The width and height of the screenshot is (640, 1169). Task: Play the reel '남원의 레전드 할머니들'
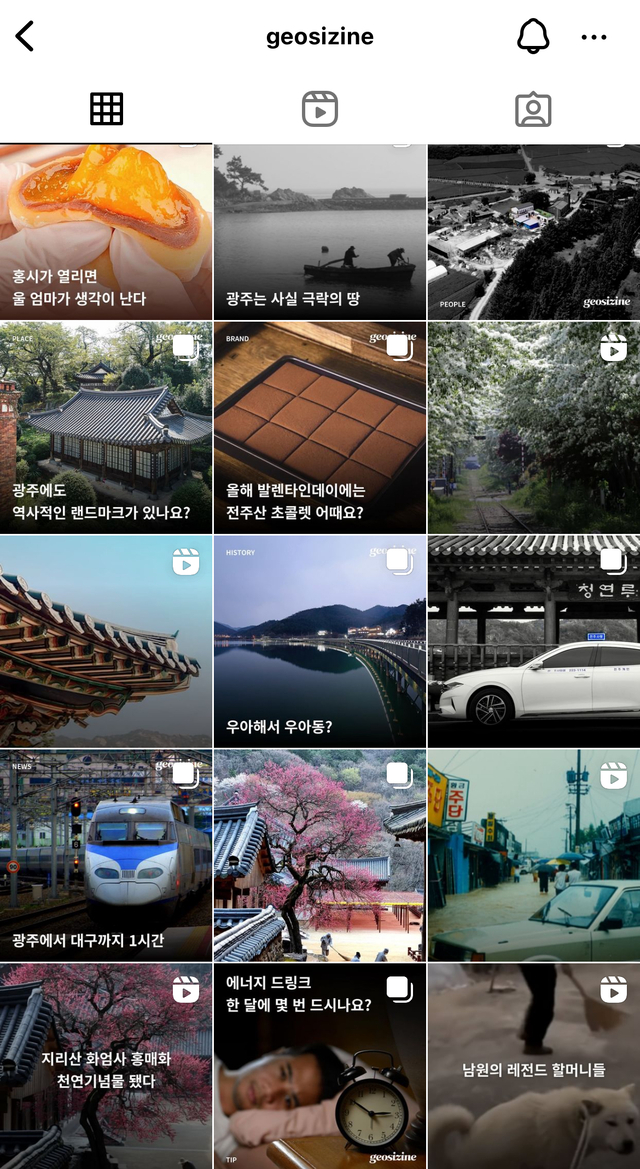pos(534,1066)
